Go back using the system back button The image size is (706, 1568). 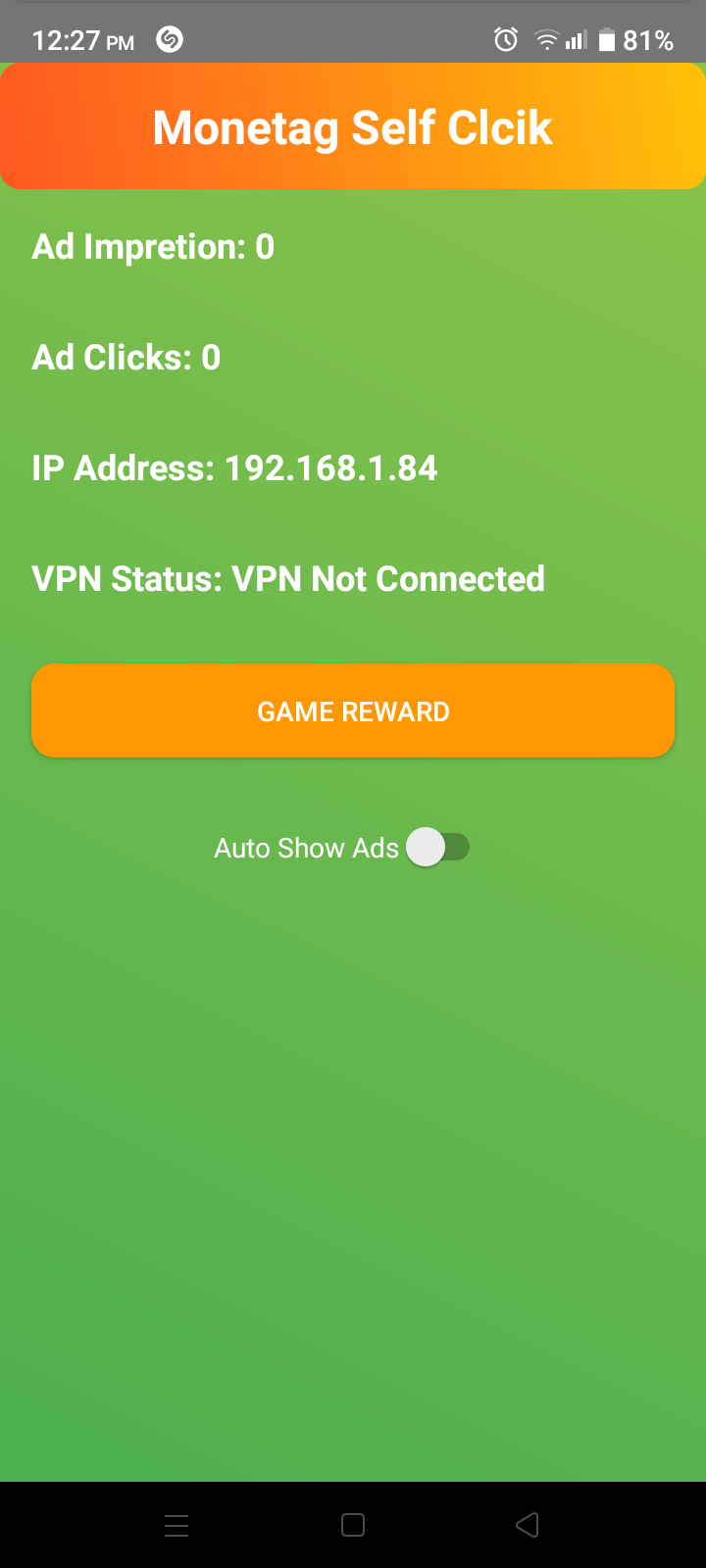click(528, 1525)
